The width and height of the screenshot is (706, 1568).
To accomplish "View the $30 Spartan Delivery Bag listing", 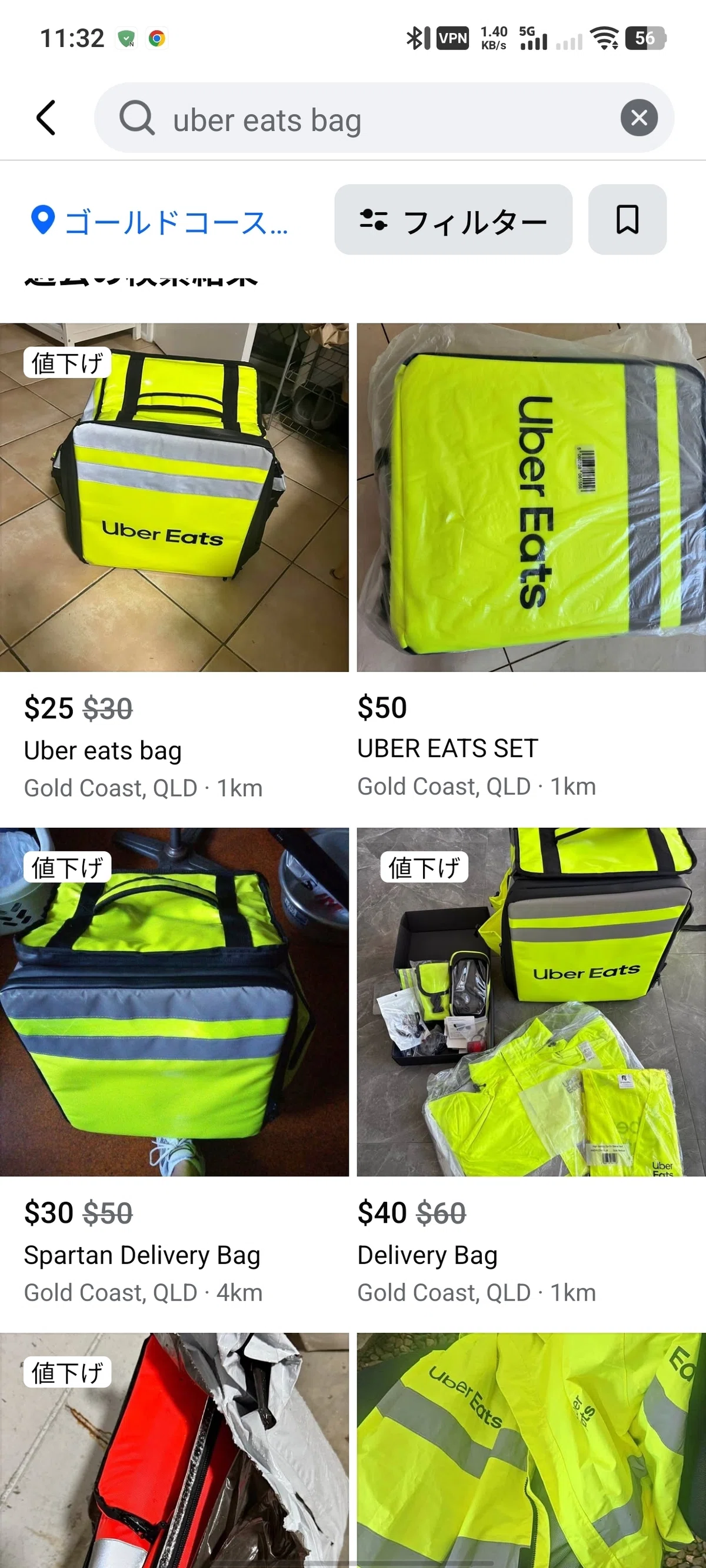I will click(174, 1068).
